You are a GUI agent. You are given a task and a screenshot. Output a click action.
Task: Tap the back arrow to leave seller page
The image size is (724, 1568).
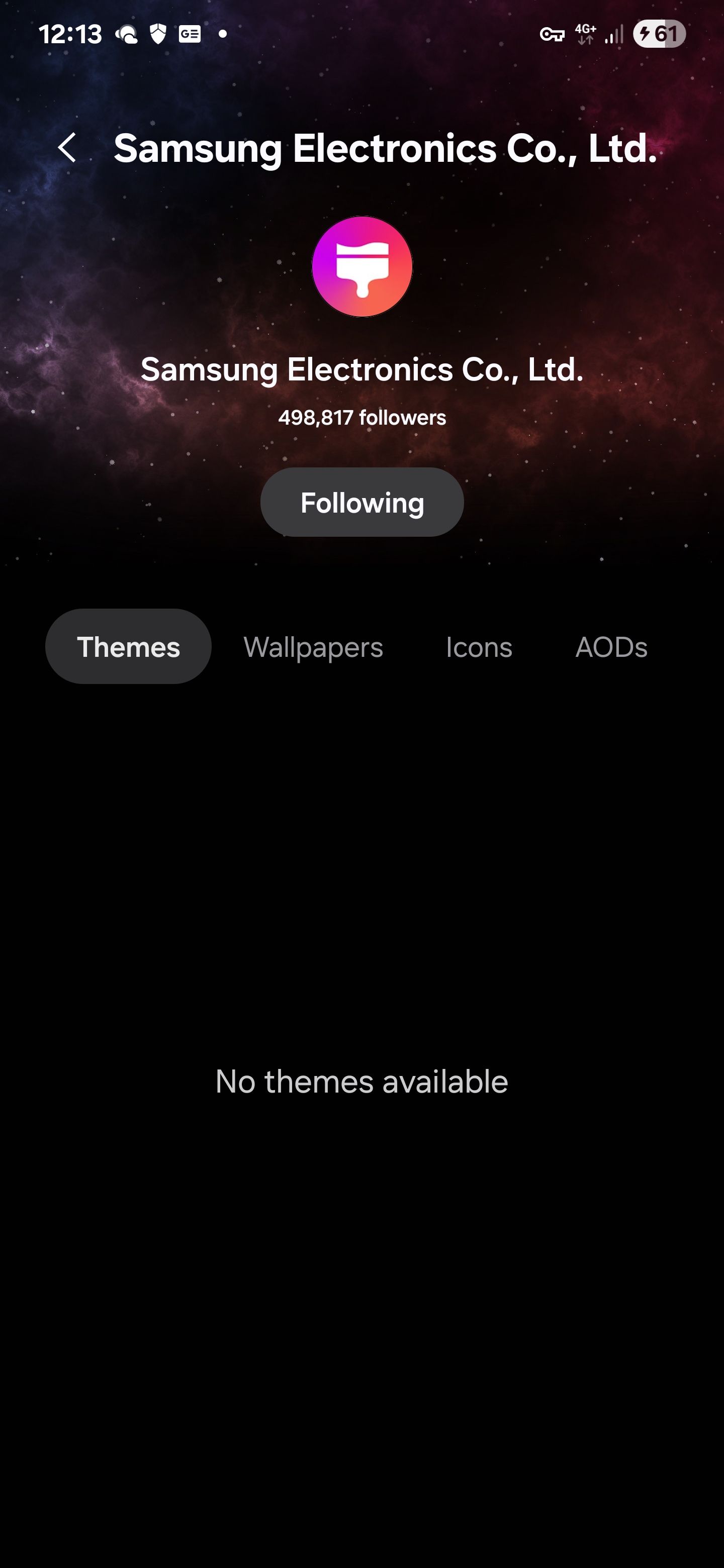(x=67, y=148)
